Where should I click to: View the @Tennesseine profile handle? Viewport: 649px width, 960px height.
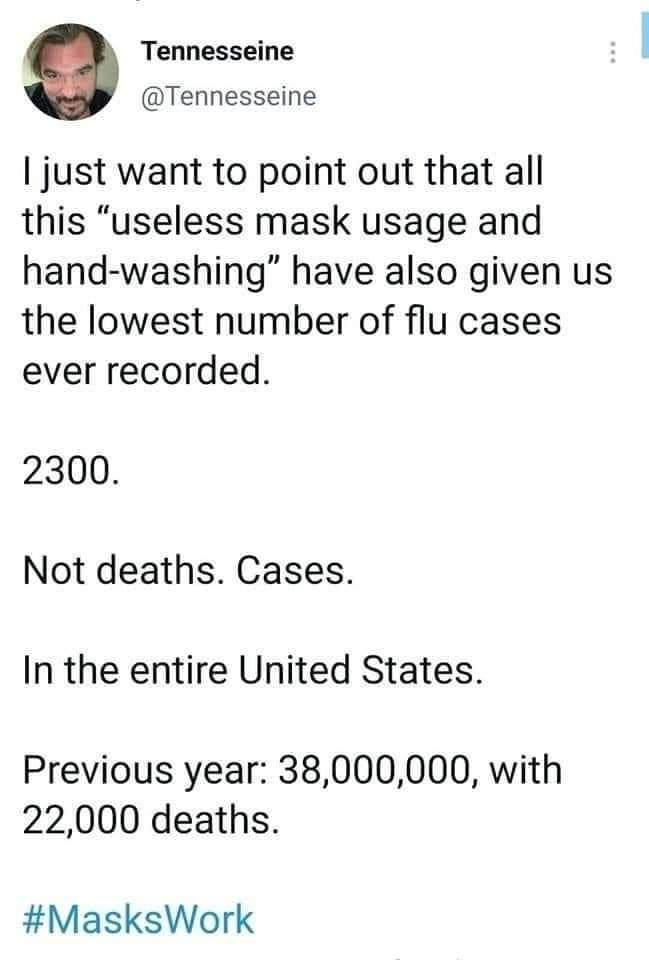pos(228,96)
